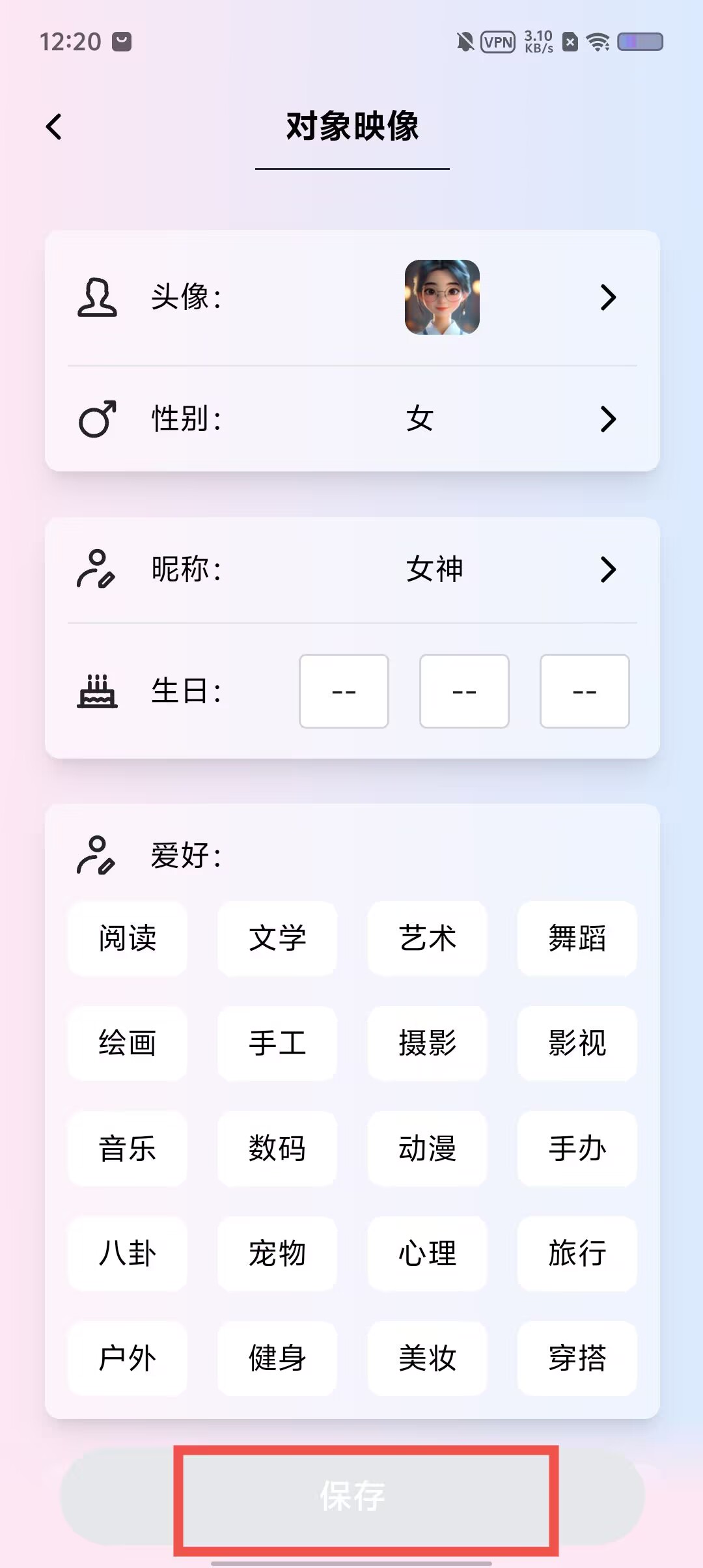Edit the 昵称 nickname row
This screenshot has width=703, height=1568.
click(x=351, y=570)
